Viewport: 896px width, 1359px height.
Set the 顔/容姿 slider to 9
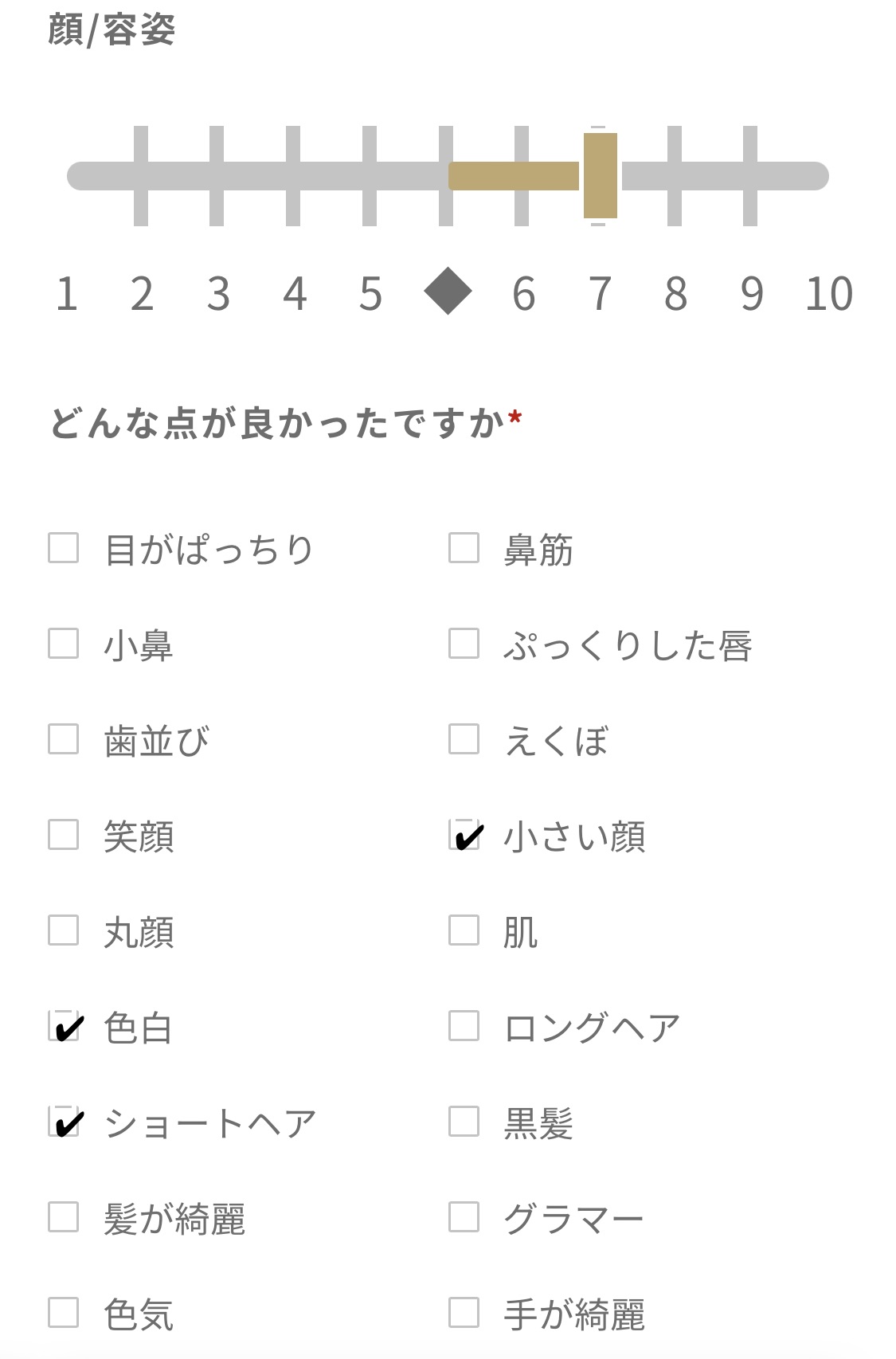click(750, 176)
